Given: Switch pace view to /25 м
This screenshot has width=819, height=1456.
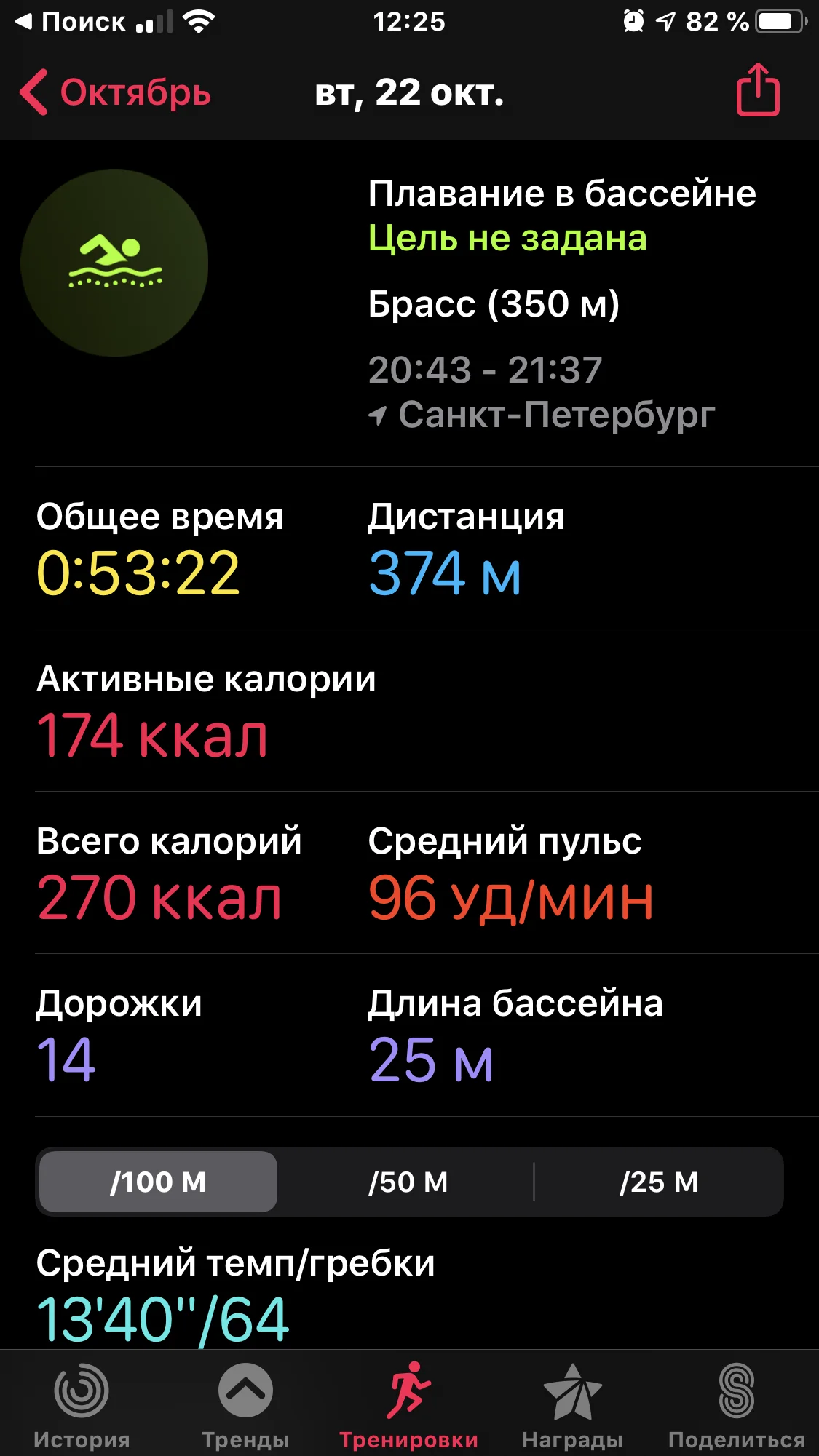Looking at the screenshot, I should point(658,1182).
